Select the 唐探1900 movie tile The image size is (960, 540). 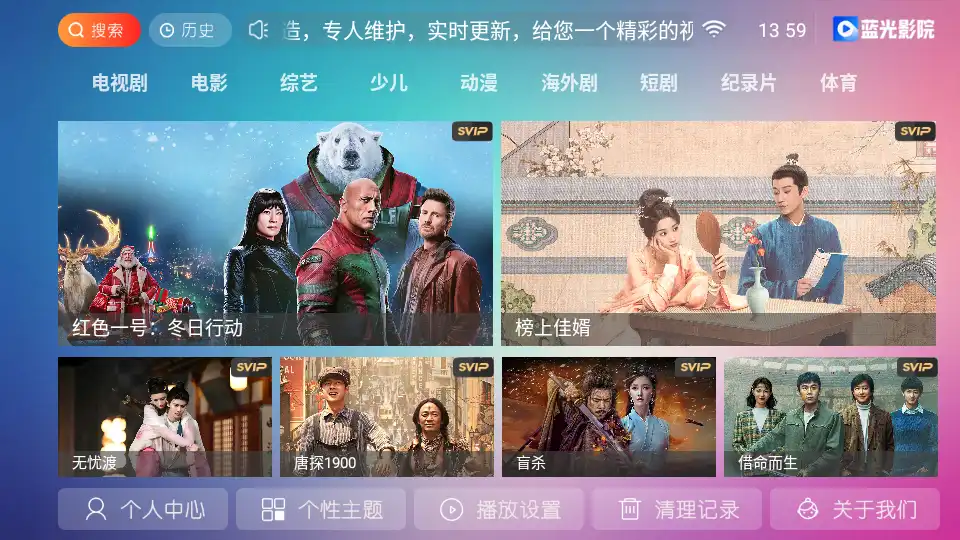click(x=387, y=416)
